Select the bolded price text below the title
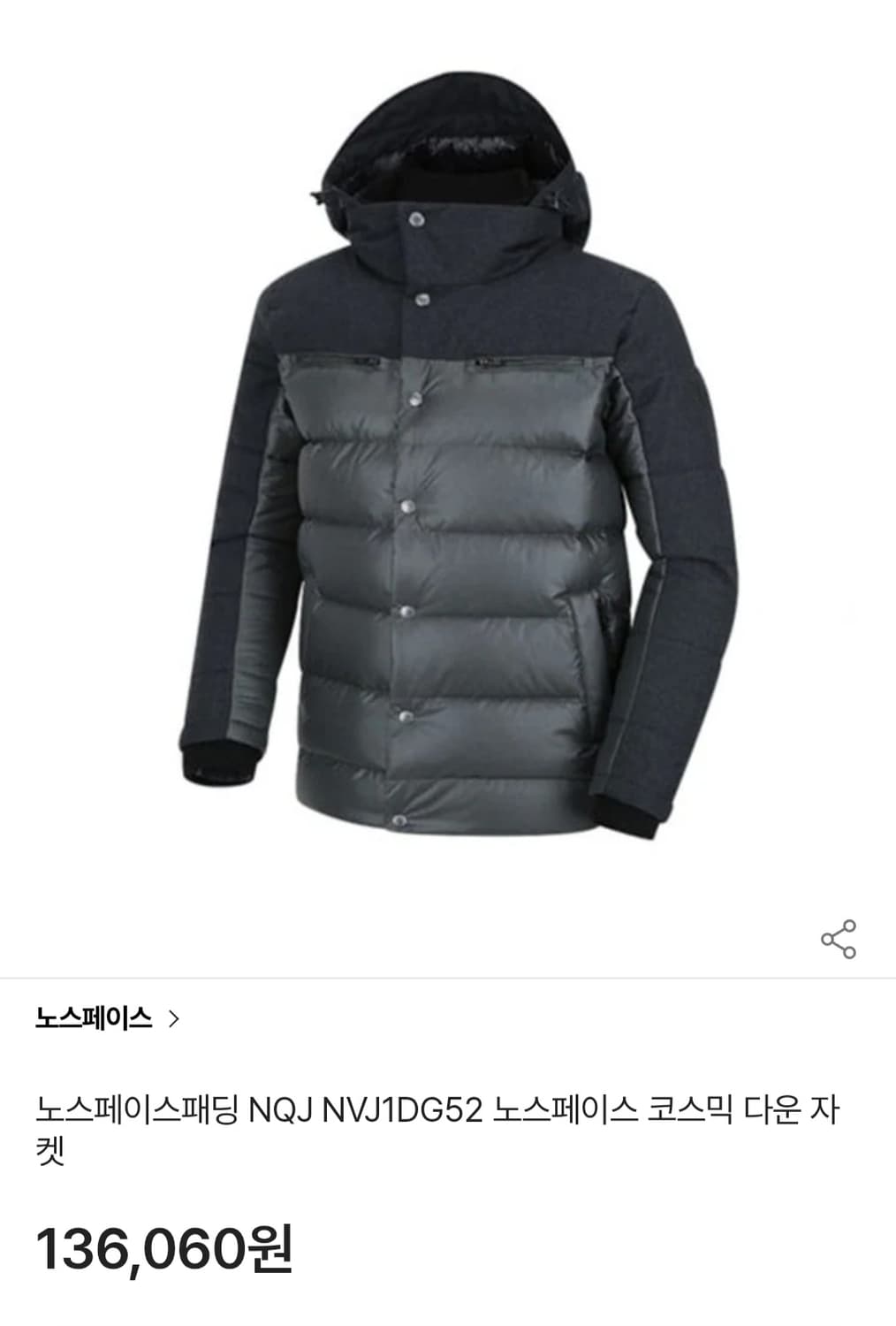The width and height of the screenshot is (896, 1326). click(x=166, y=1250)
